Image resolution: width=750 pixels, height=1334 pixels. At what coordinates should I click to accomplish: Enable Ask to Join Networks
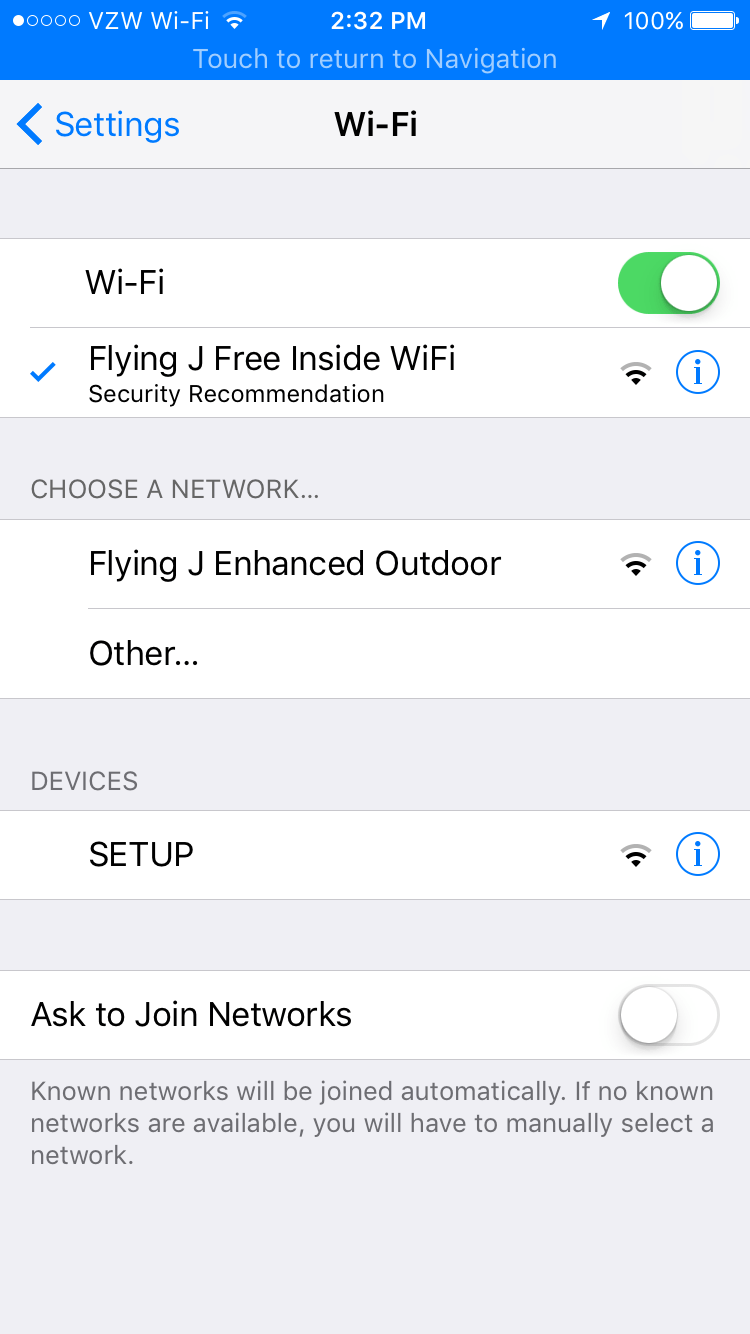point(668,1014)
